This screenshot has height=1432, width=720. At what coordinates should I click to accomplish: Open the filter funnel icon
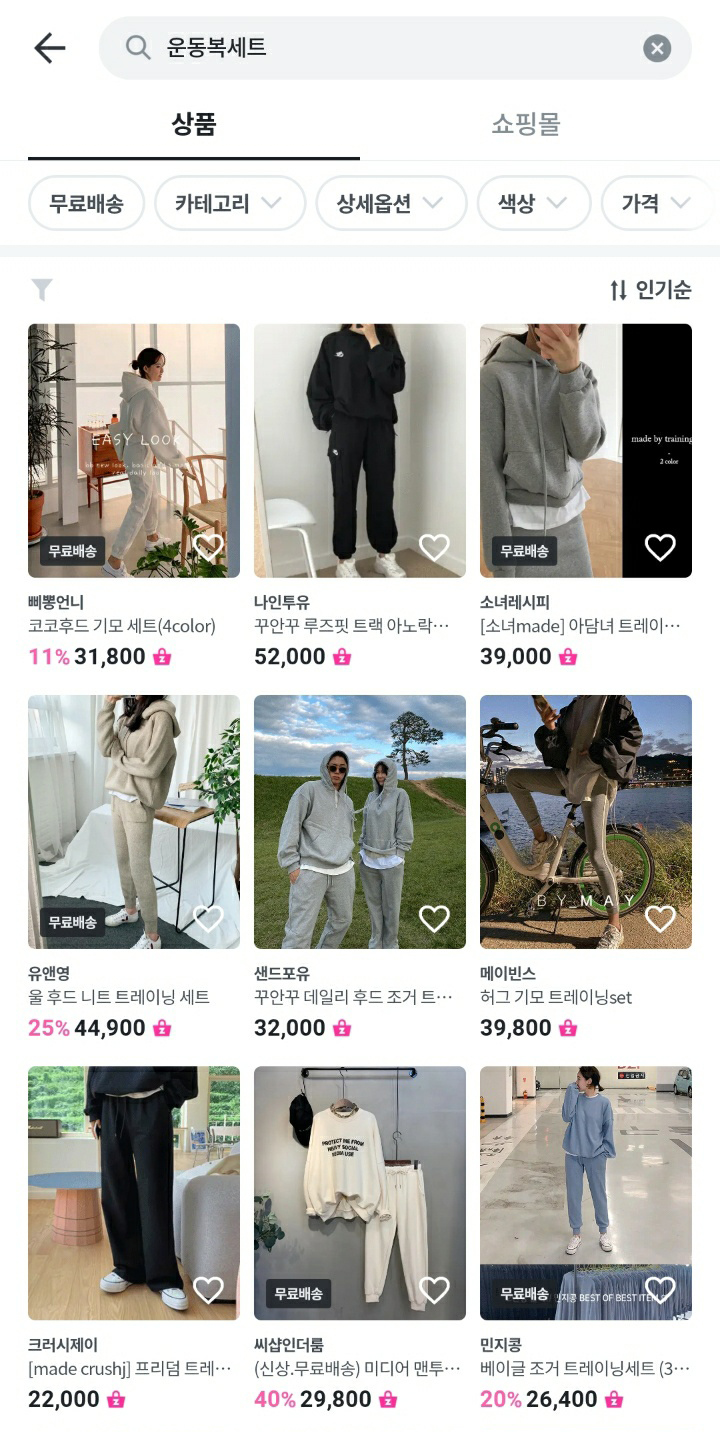tap(40, 289)
